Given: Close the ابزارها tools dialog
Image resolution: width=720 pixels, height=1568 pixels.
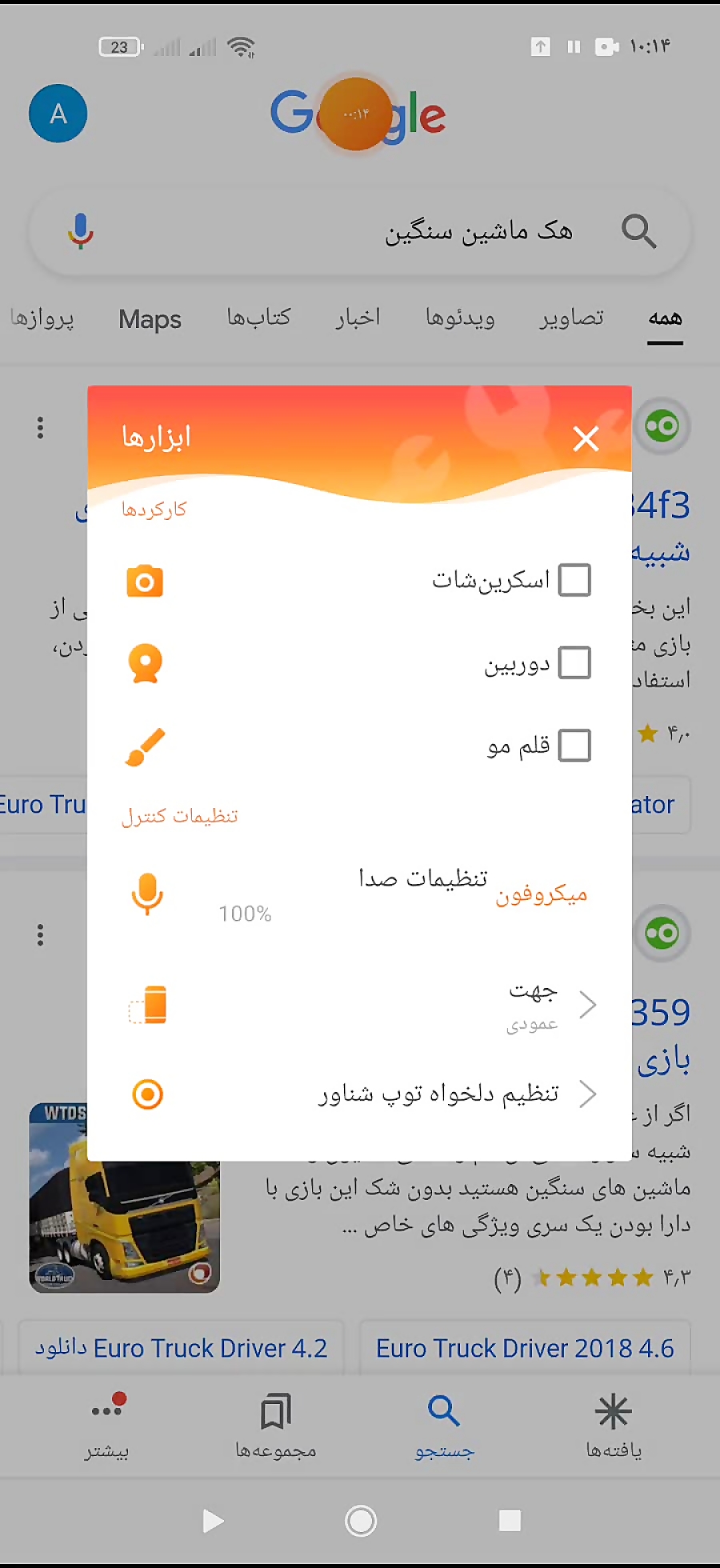Looking at the screenshot, I should 586,438.
